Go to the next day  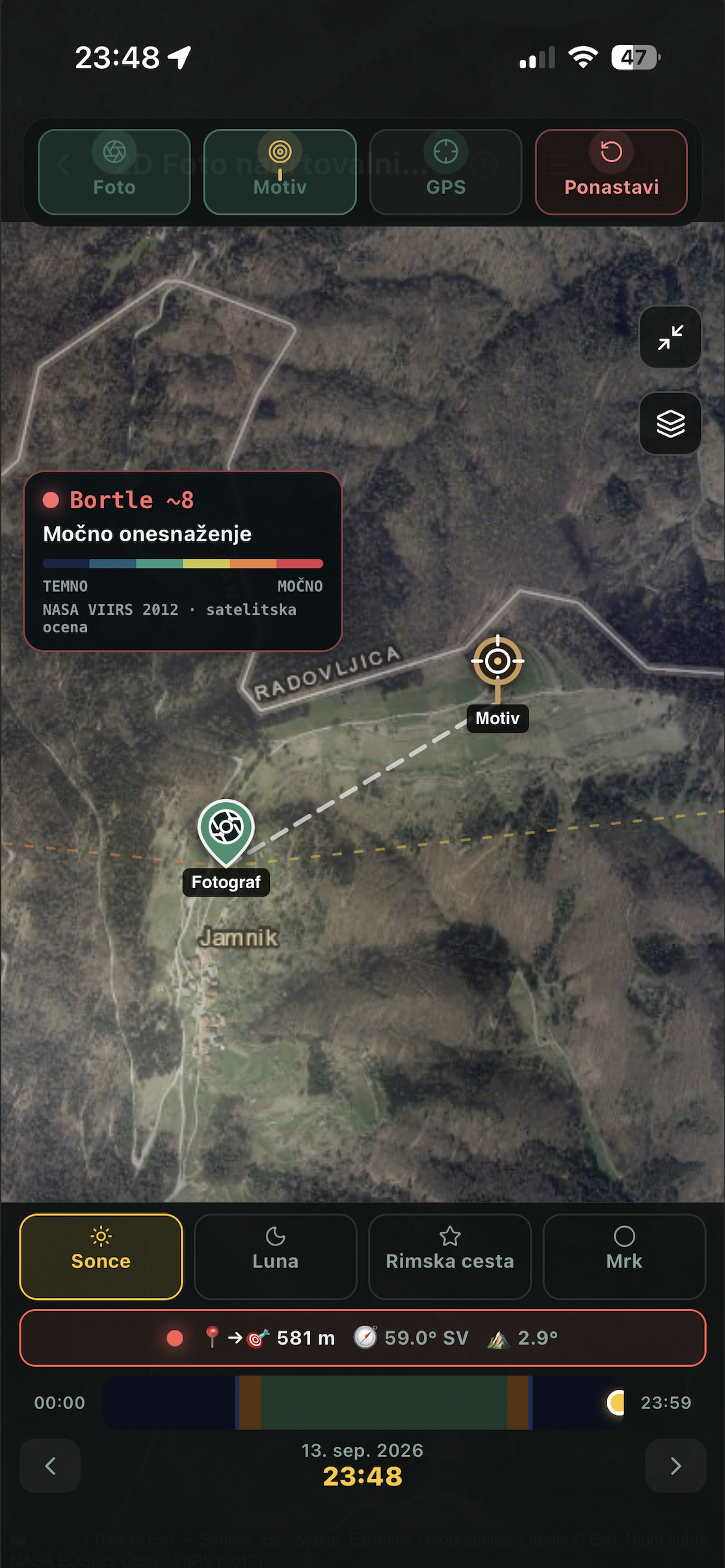pos(676,1466)
